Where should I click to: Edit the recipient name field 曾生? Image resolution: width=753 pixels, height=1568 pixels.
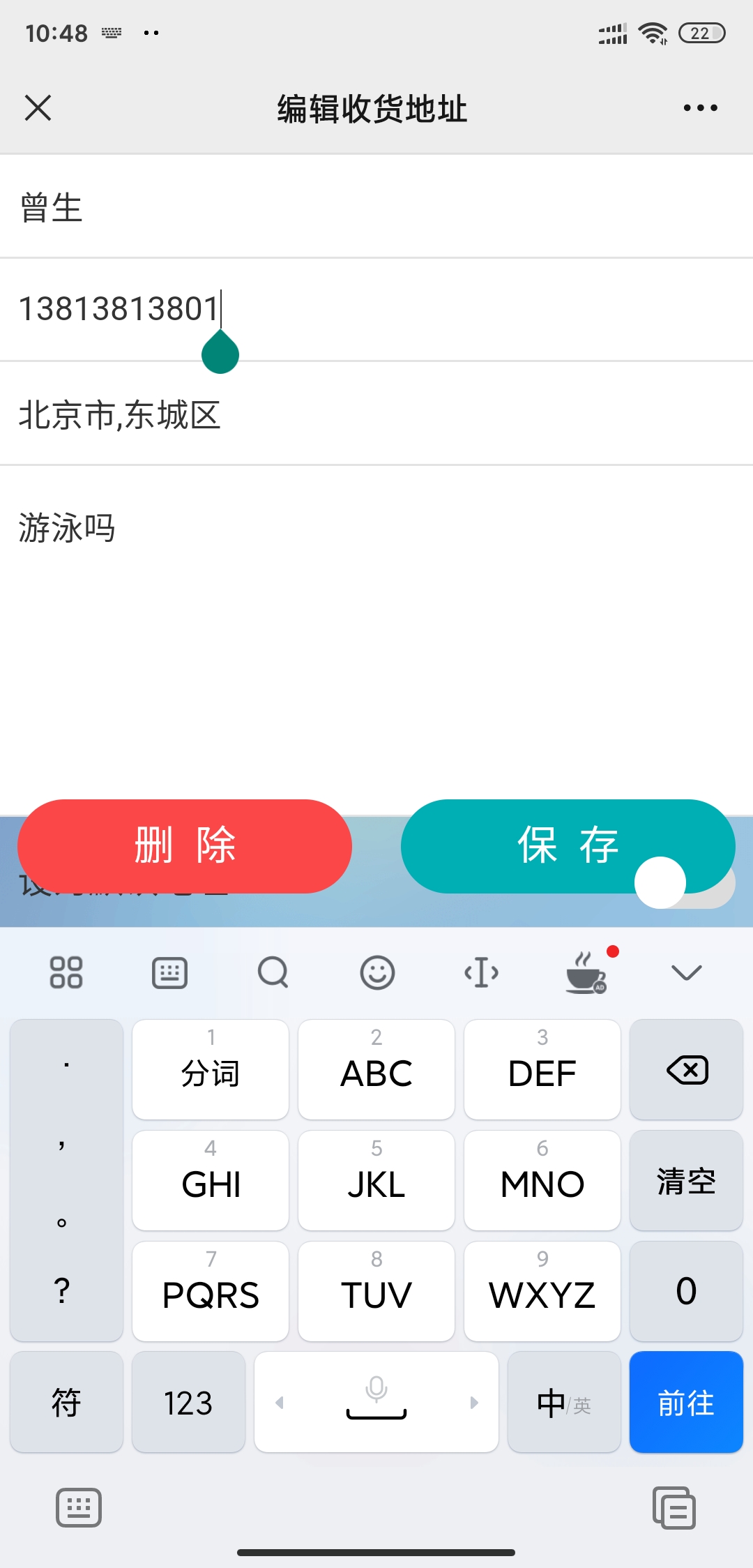coord(376,208)
